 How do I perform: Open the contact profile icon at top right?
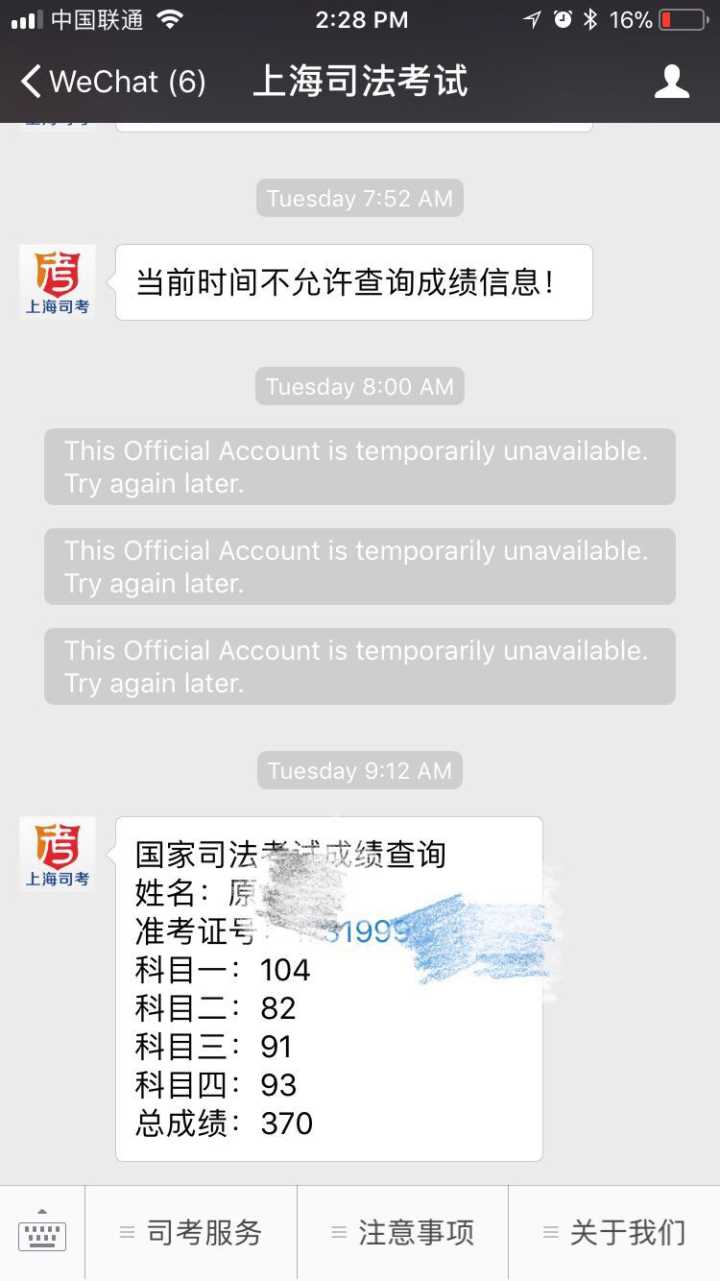672,82
